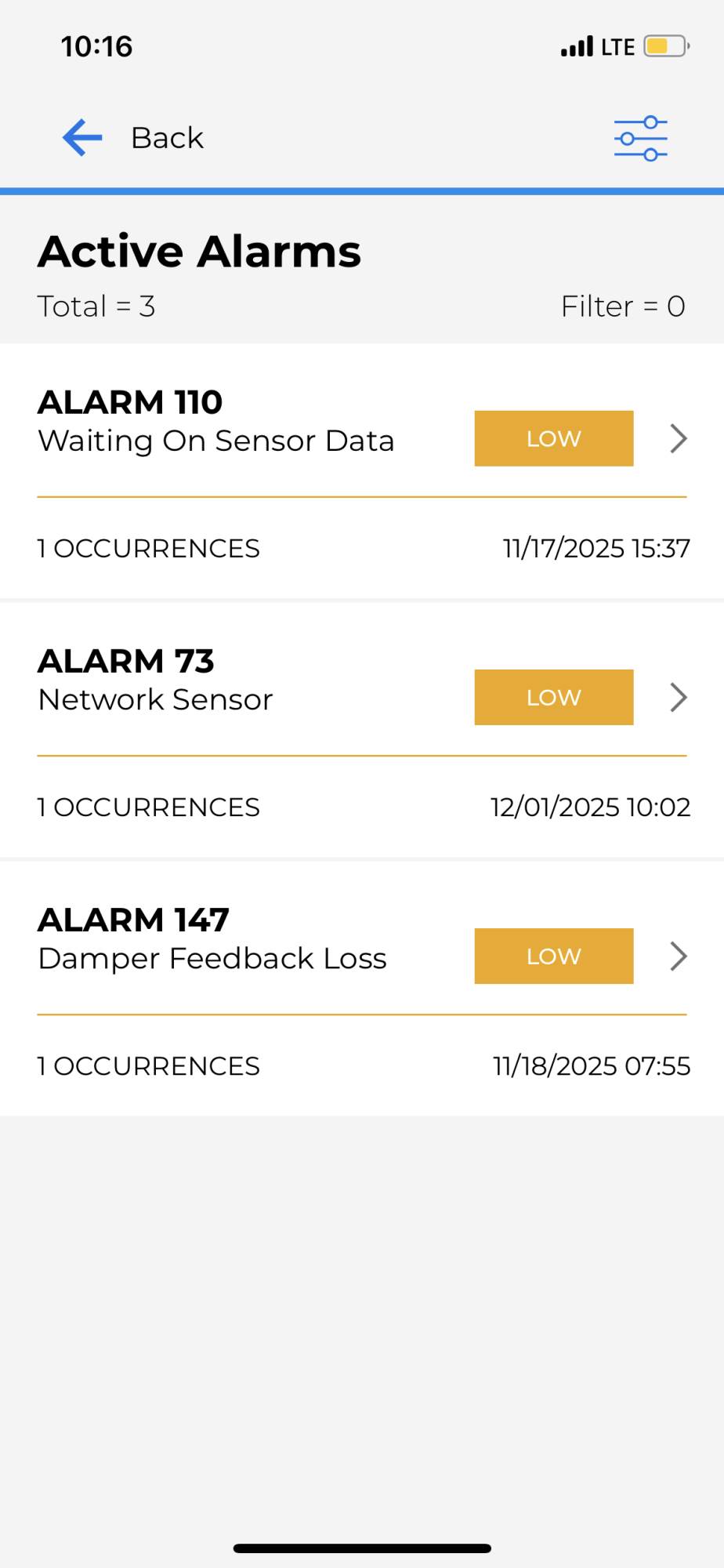This screenshot has width=724, height=1568.
Task: Open the alarm filter settings icon
Action: tap(640, 139)
